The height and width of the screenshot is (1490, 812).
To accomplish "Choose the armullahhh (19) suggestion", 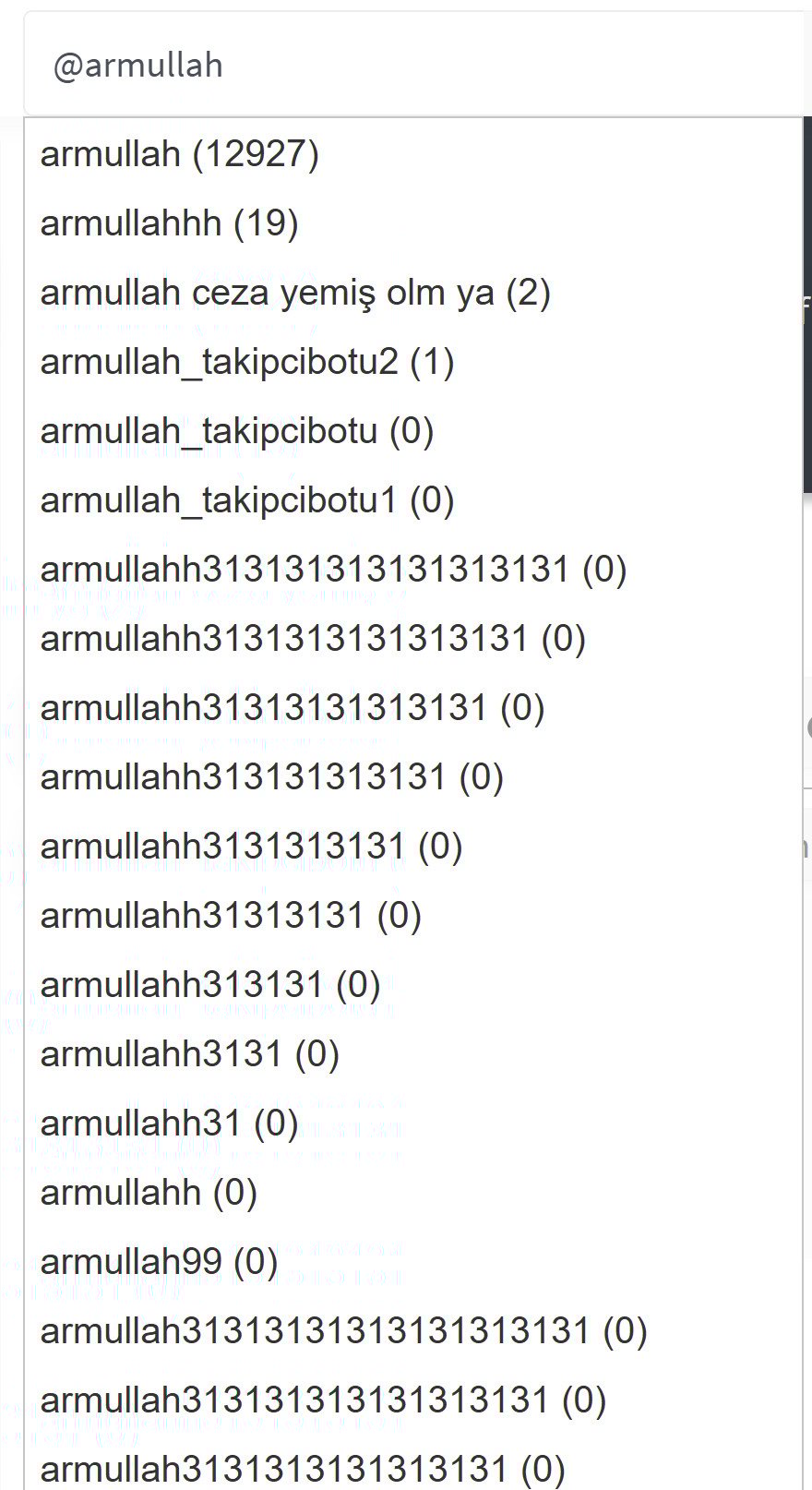I will (413, 223).
